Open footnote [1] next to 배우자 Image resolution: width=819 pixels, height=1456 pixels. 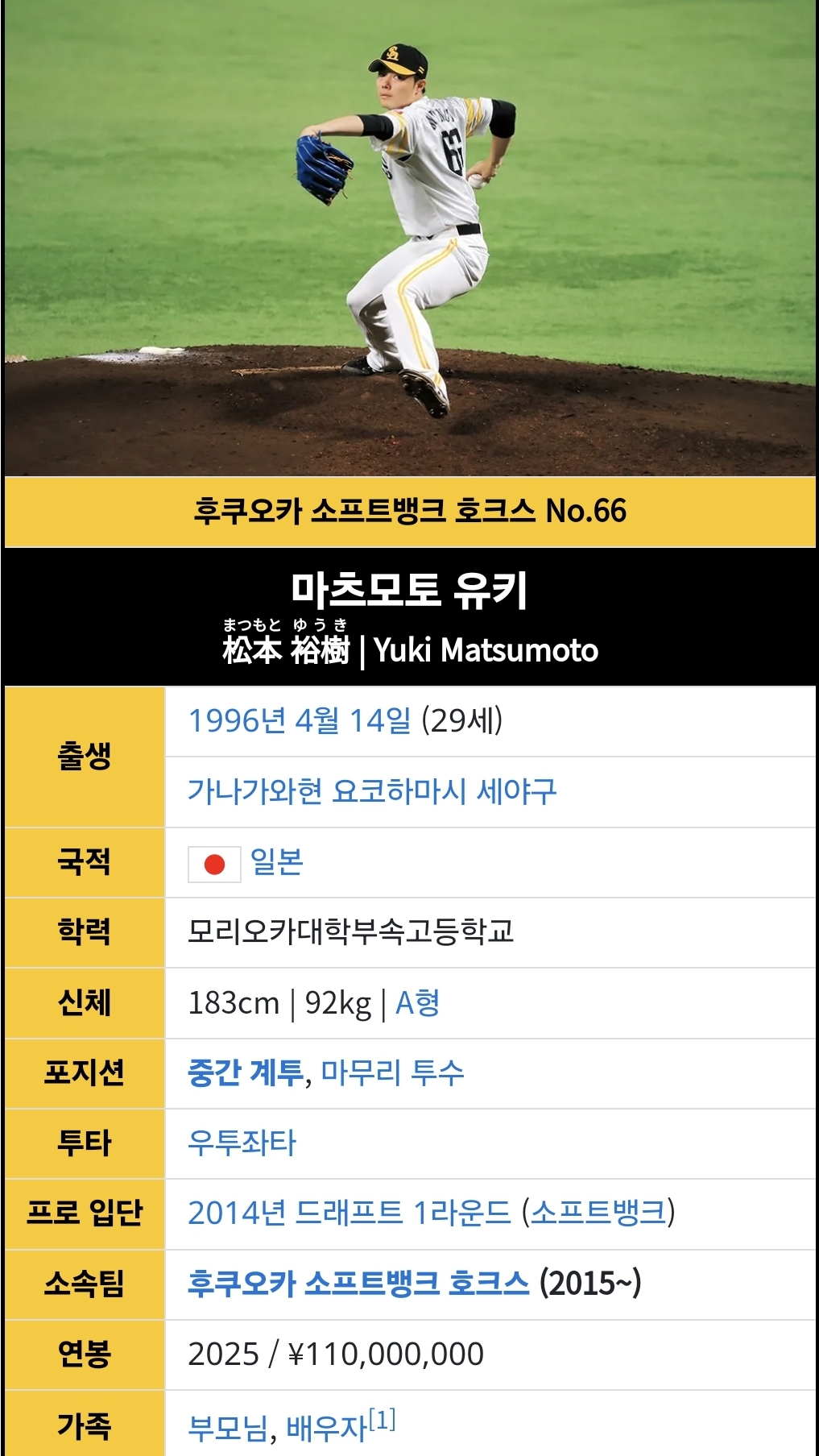[x=383, y=1419]
